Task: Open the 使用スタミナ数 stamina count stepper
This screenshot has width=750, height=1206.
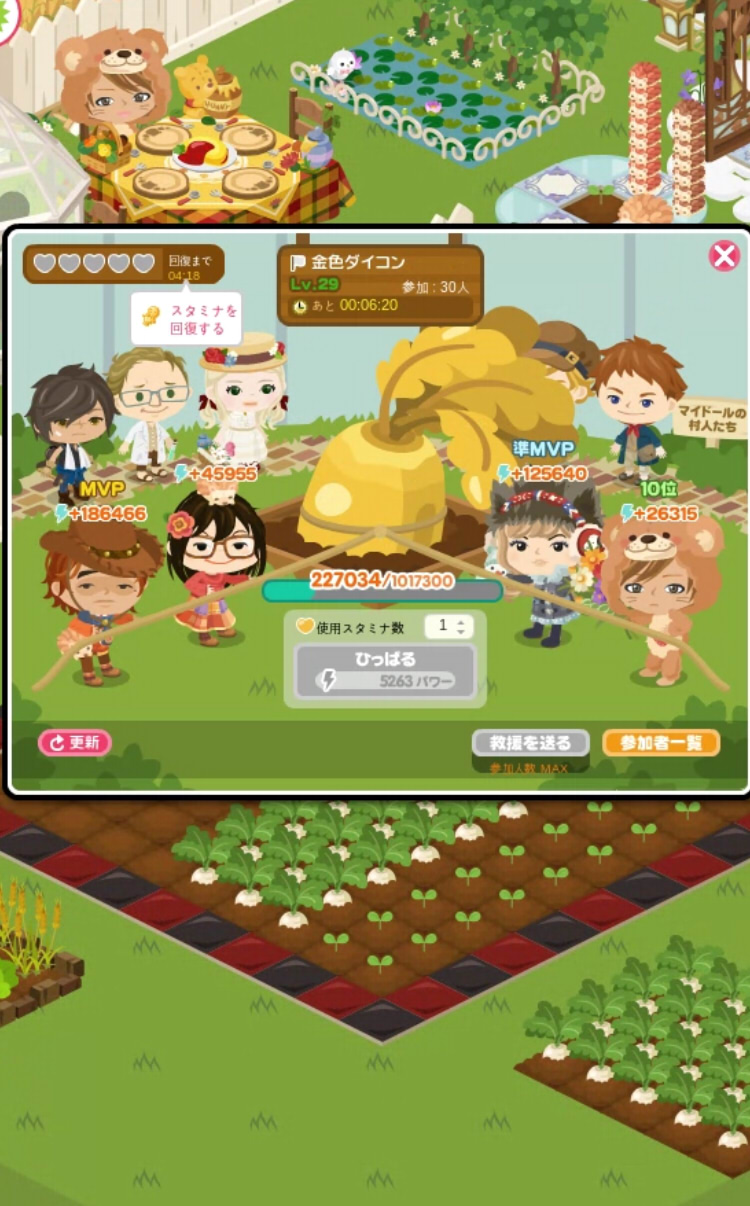Action: tap(449, 627)
